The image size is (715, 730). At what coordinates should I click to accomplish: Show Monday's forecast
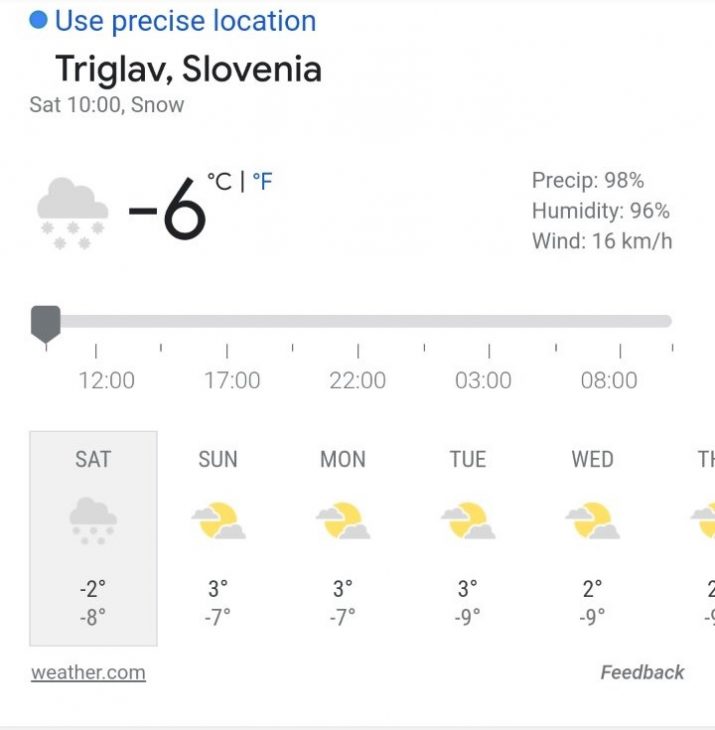pos(343,538)
